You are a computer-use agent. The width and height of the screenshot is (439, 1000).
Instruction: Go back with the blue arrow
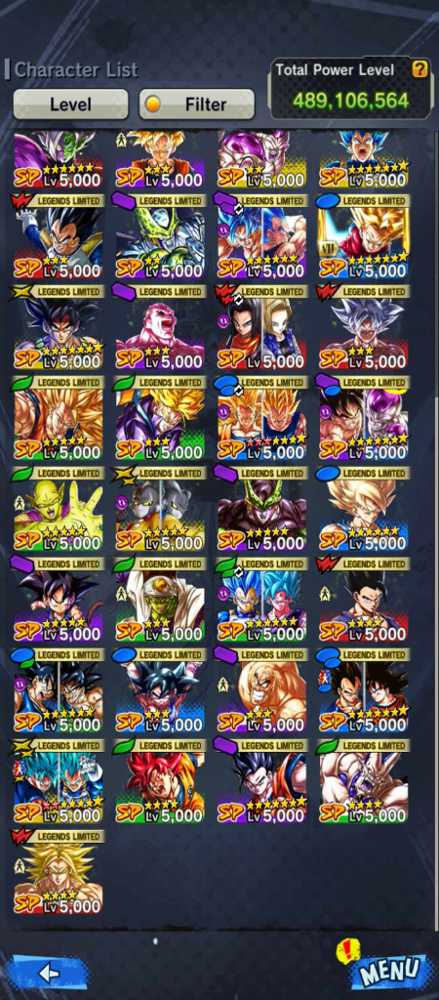coord(48,973)
